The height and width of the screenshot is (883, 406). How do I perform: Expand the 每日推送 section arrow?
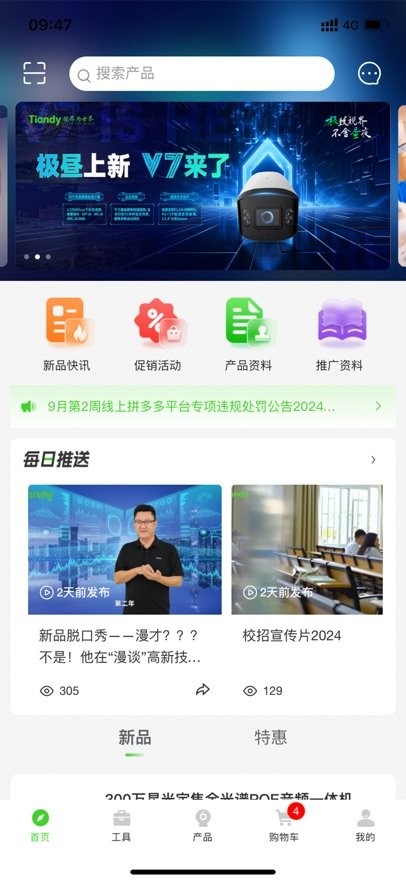[373, 460]
